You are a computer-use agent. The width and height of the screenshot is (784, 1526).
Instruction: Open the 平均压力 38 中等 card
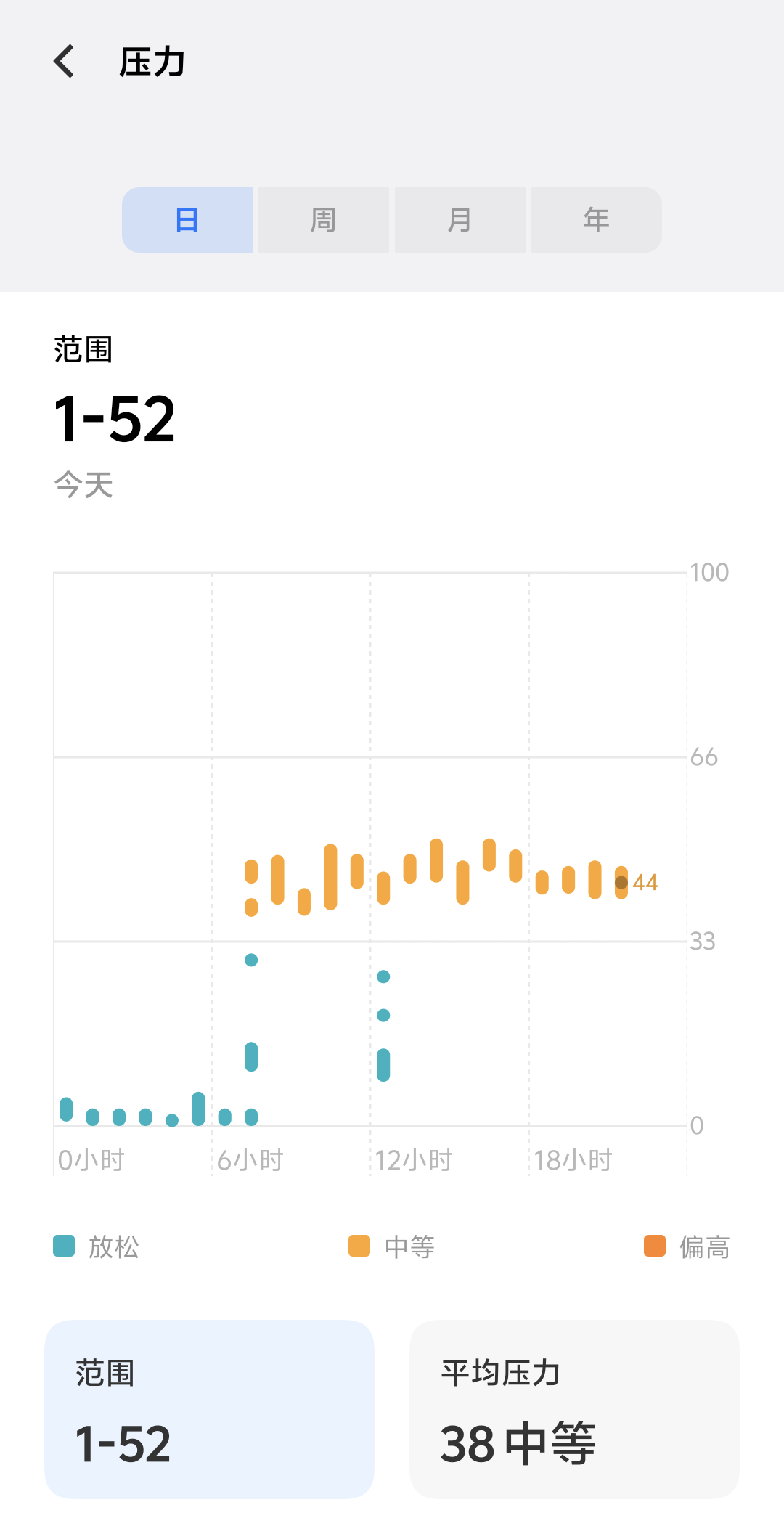574,1409
